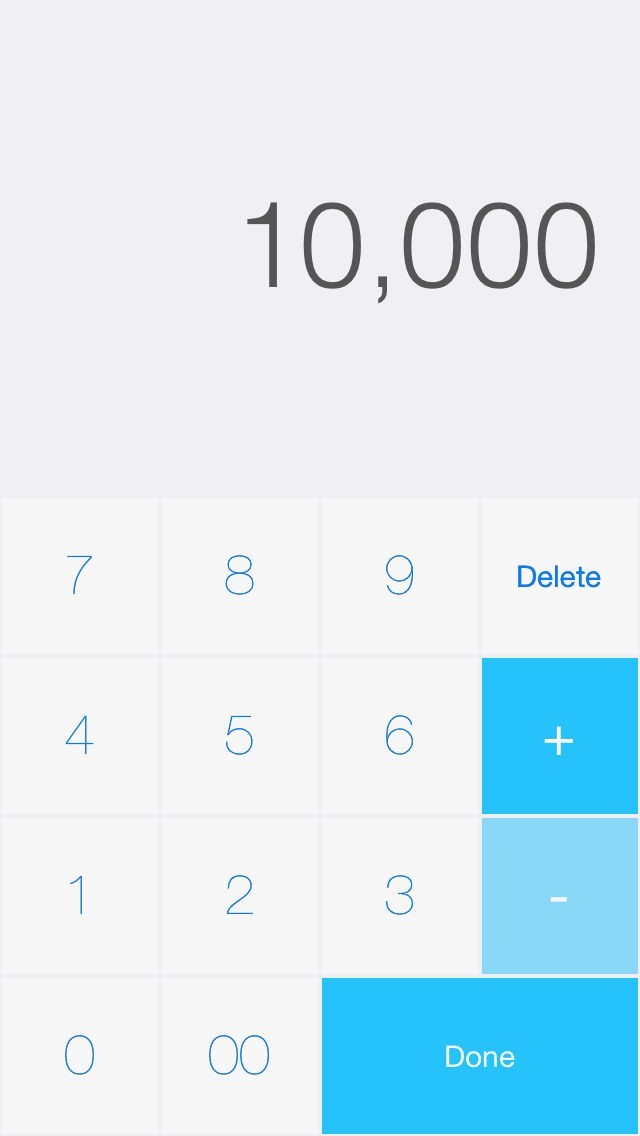Tap the 5 key
This screenshot has height=1136, width=640.
pos(239,736)
